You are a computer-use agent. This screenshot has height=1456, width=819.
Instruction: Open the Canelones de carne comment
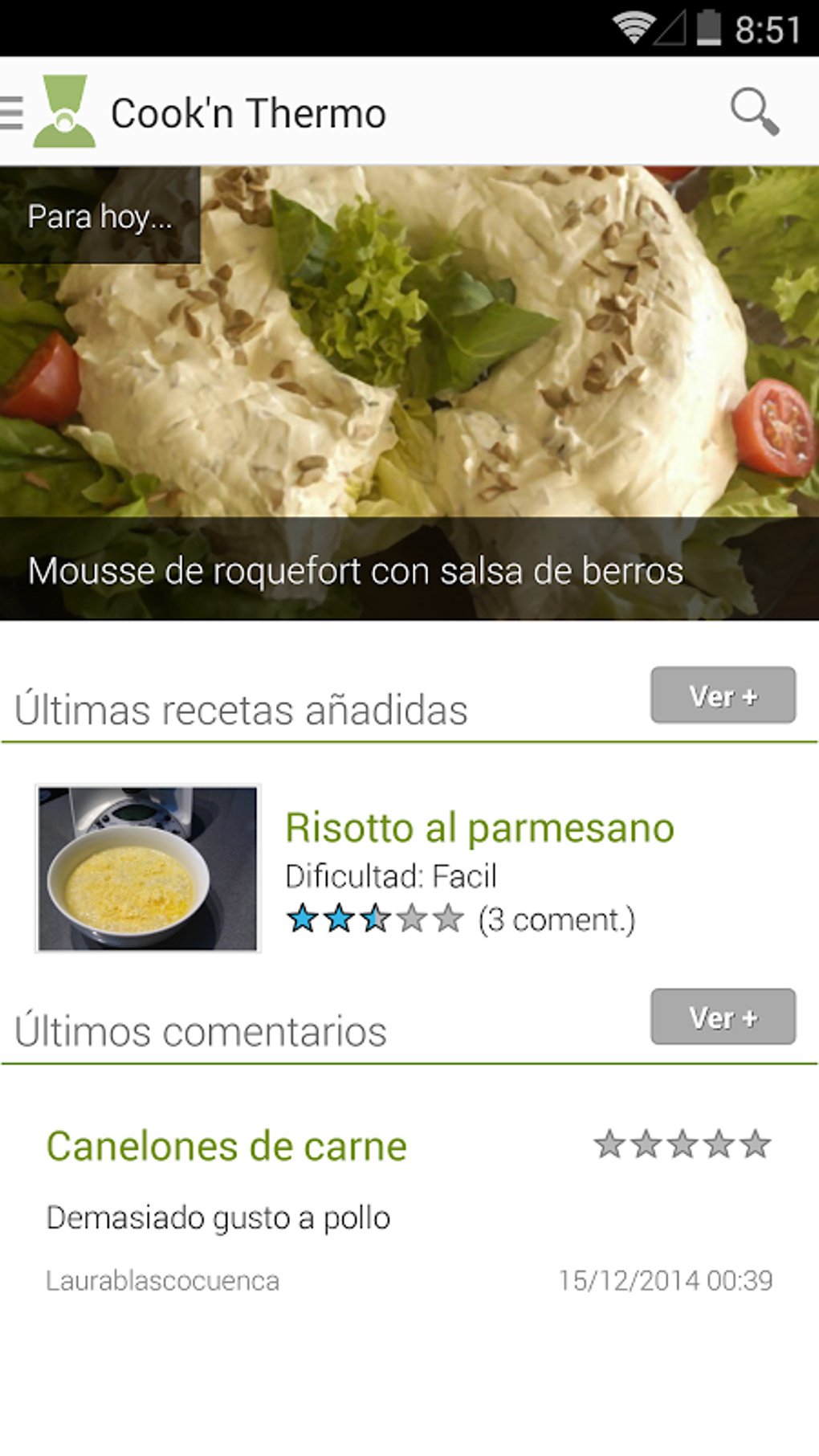click(226, 1147)
